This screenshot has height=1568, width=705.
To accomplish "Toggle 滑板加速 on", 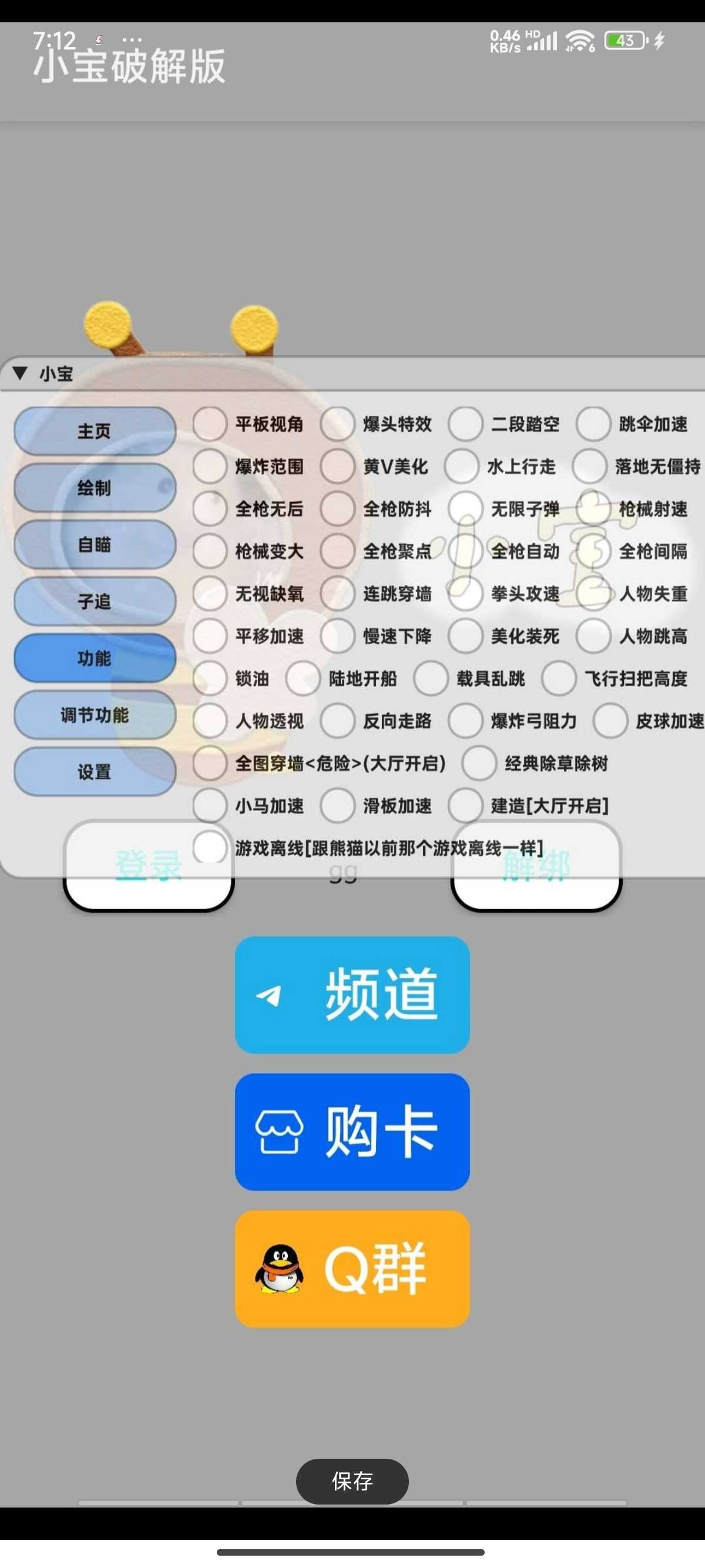I will pos(338,805).
